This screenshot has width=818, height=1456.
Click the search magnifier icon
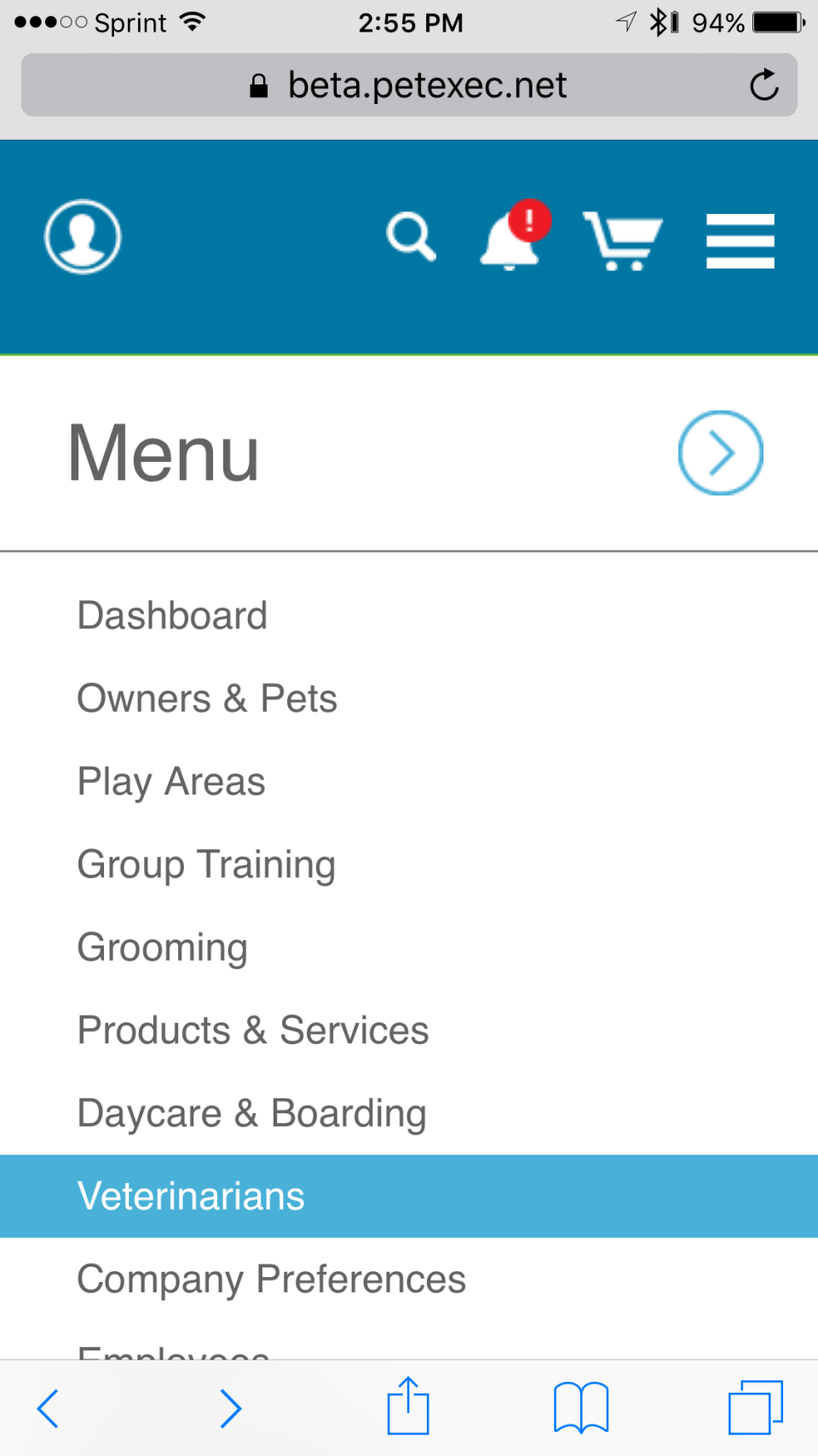pos(411,237)
